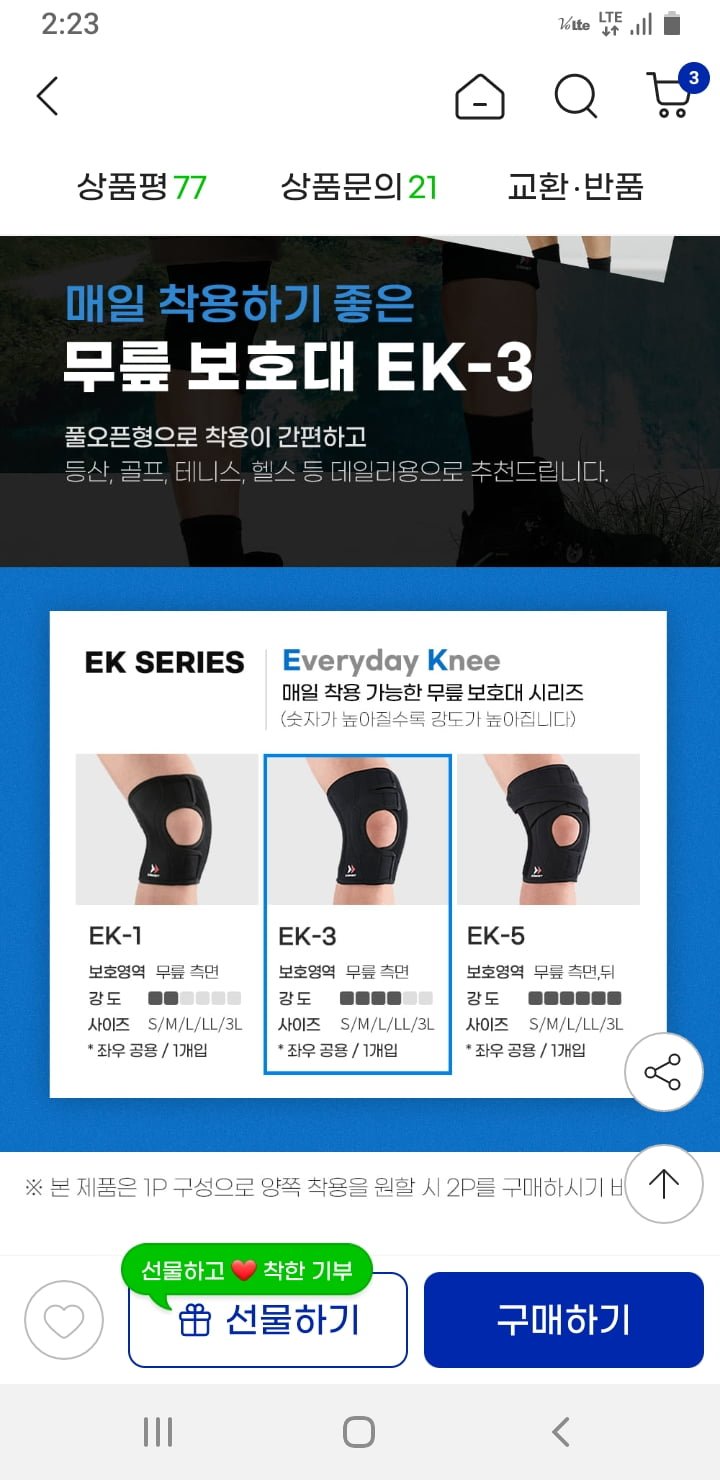Open recent apps from navigation bar
Image resolution: width=720 pixels, height=1480 pixels.
click(158, 1432)
